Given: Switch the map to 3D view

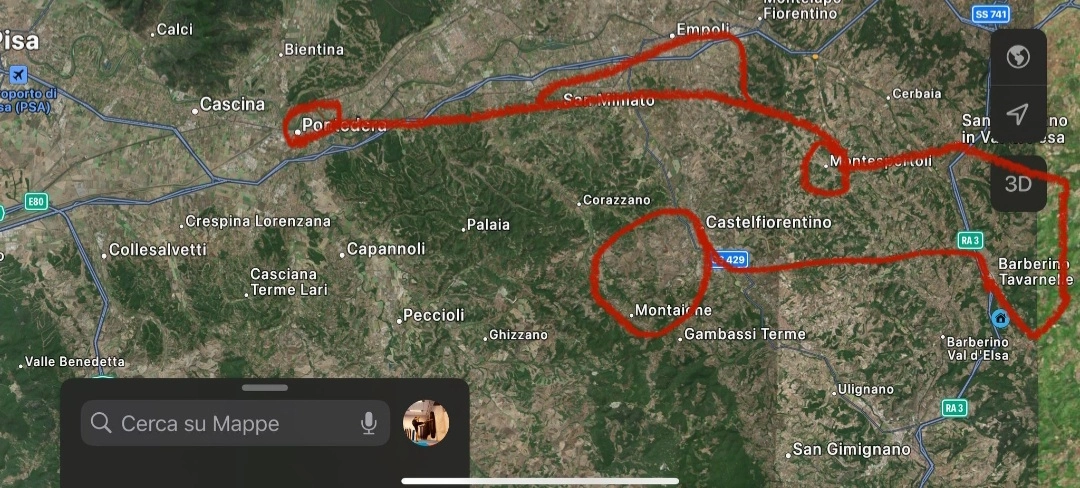Looking at the screenshot, I should pyautogui.click(x=1018, y=184).
